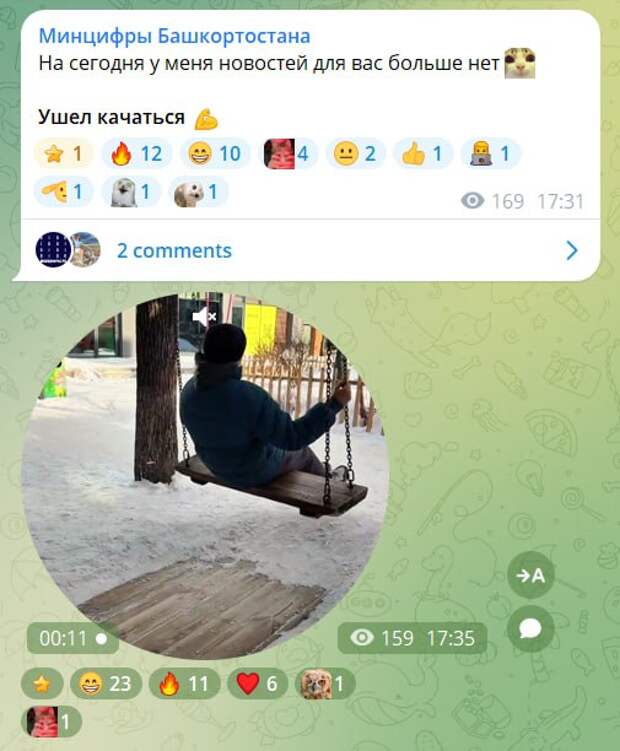Tap the channel name Минцифры Башкортостана
This screenshot has height=751, width=620.
tap(174, 36)
